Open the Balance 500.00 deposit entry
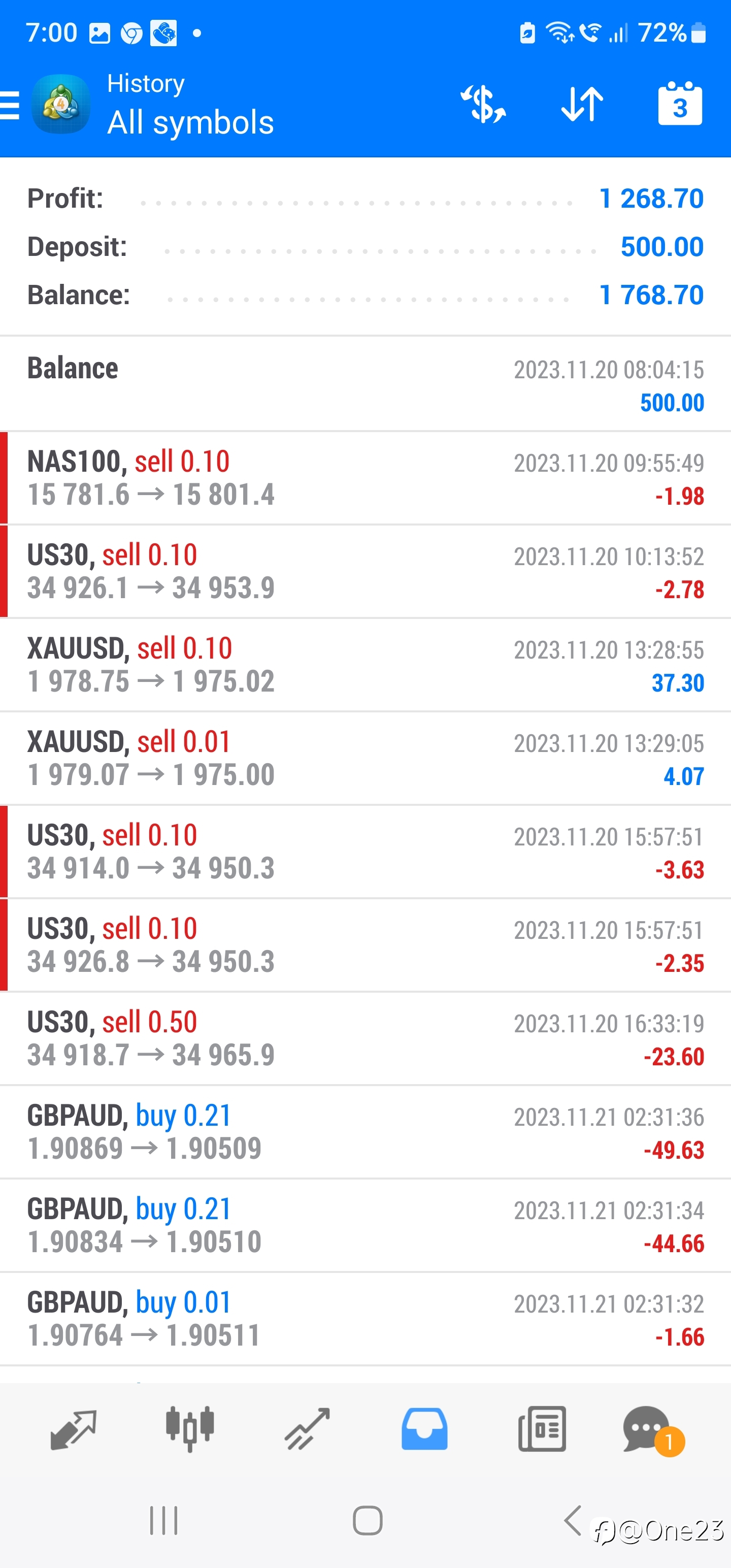Screen dimensions: 731x1568 point(365,384)
